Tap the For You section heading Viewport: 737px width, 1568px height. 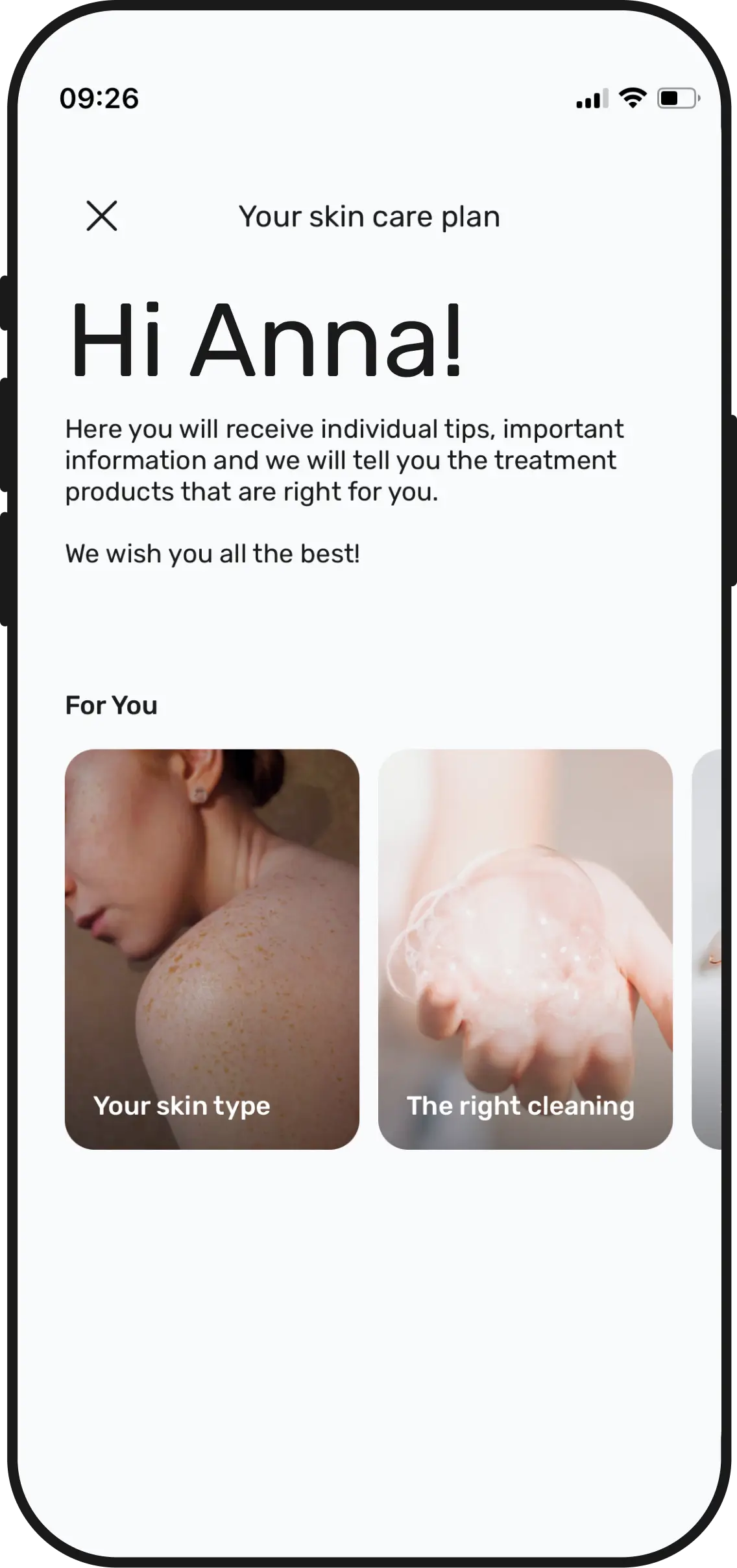click(x=112, y=705)
